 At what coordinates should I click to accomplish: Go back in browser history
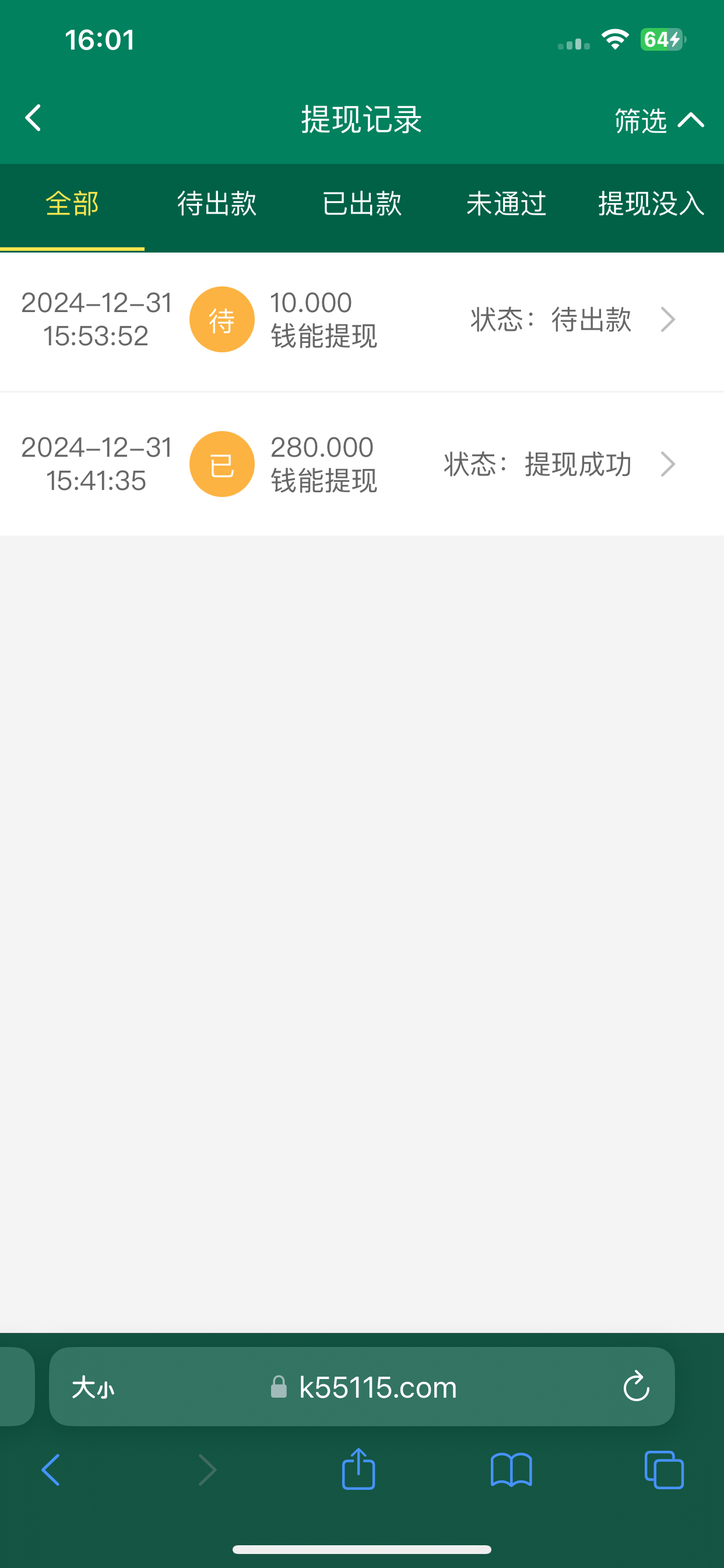point(51,1470)
